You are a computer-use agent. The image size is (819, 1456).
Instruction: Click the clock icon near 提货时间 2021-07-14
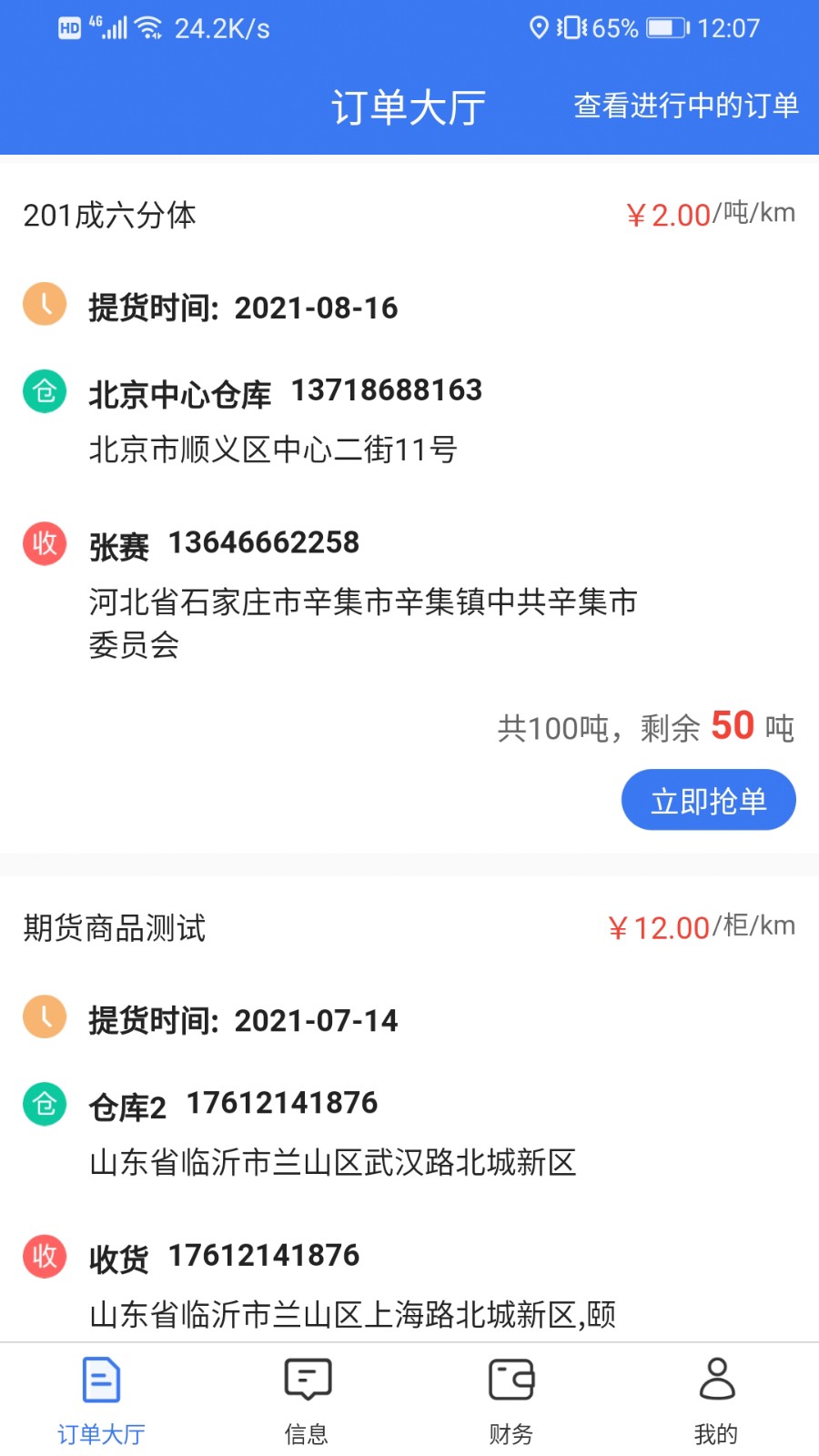coord(44,1017)
